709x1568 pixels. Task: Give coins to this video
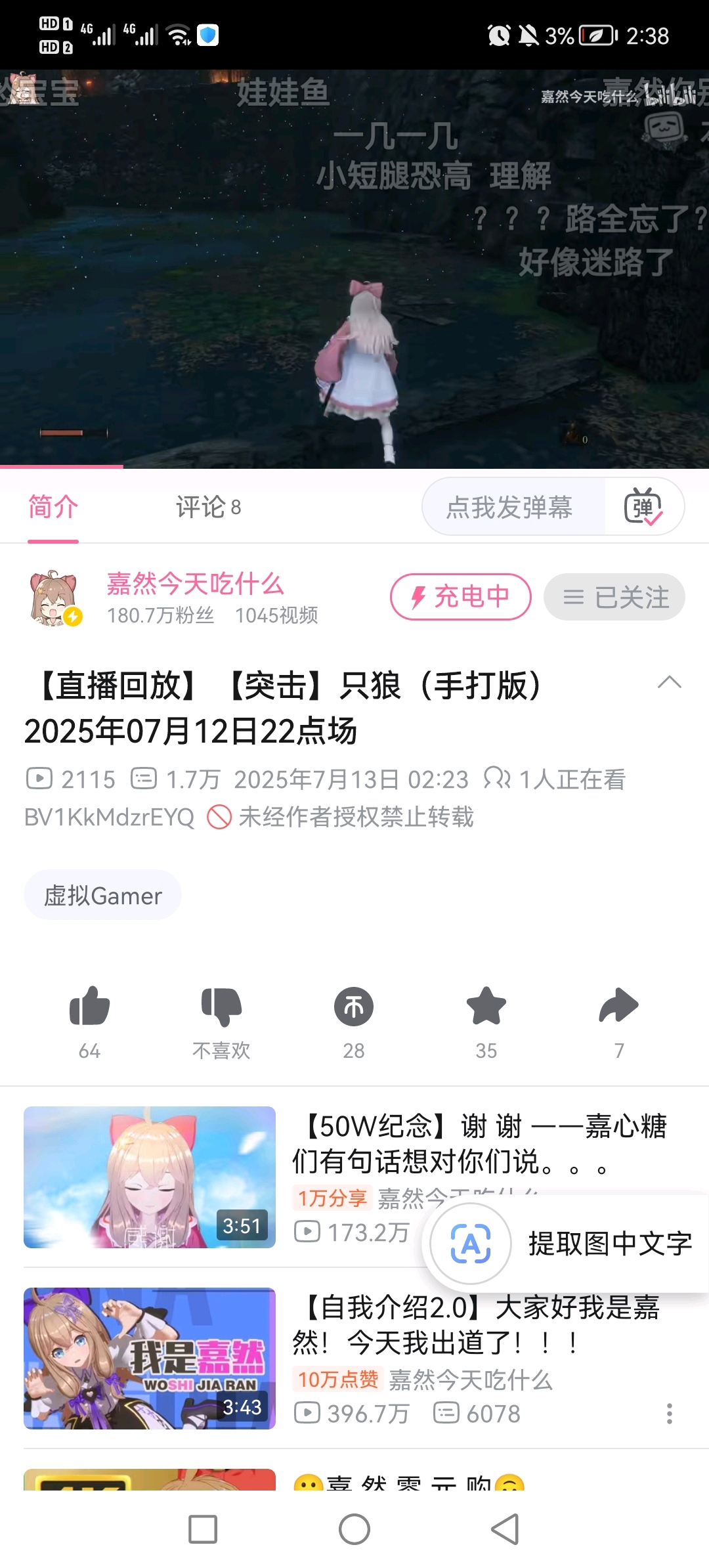(354, 1007)
